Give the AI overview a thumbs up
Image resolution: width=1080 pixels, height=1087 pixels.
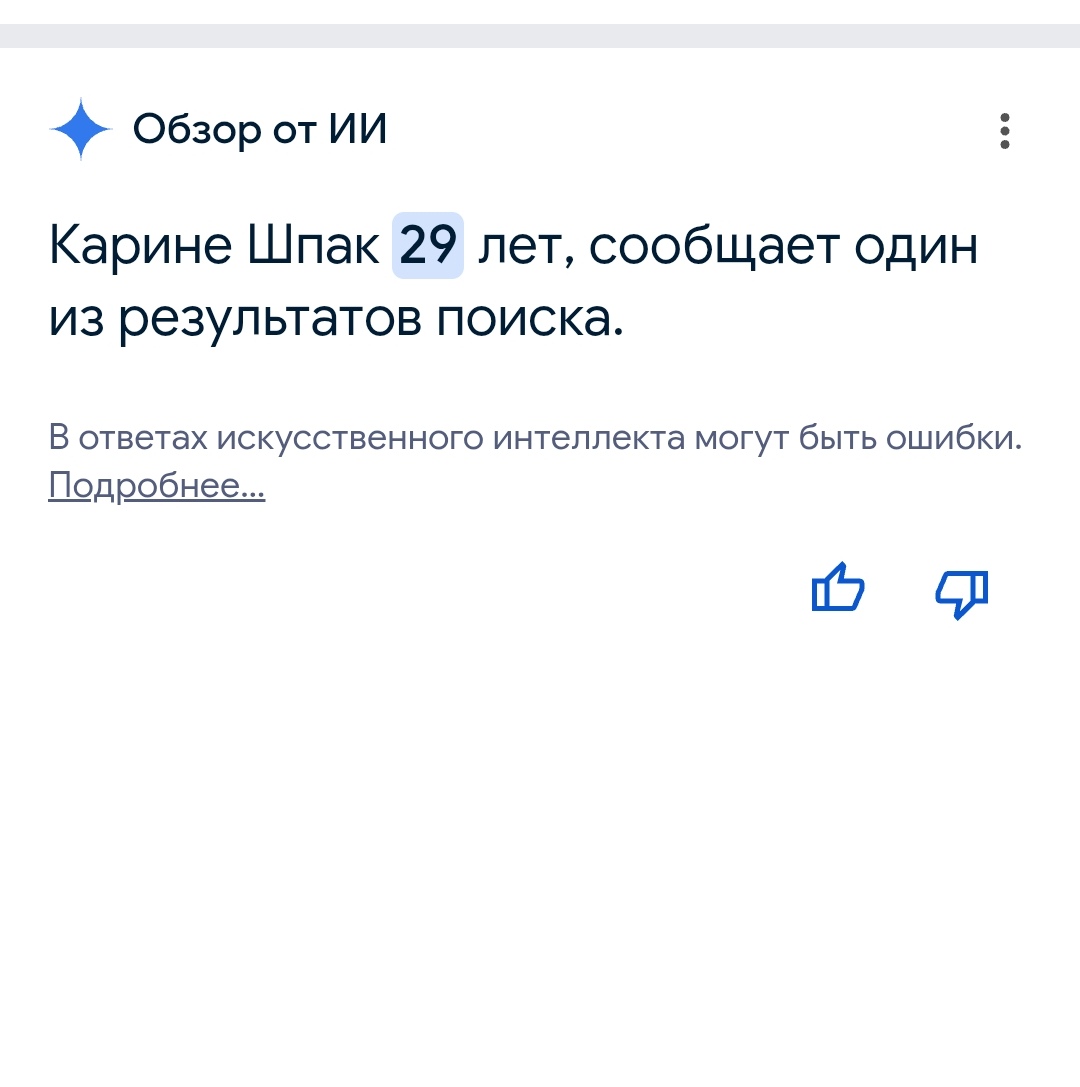[x=837, y=588]
